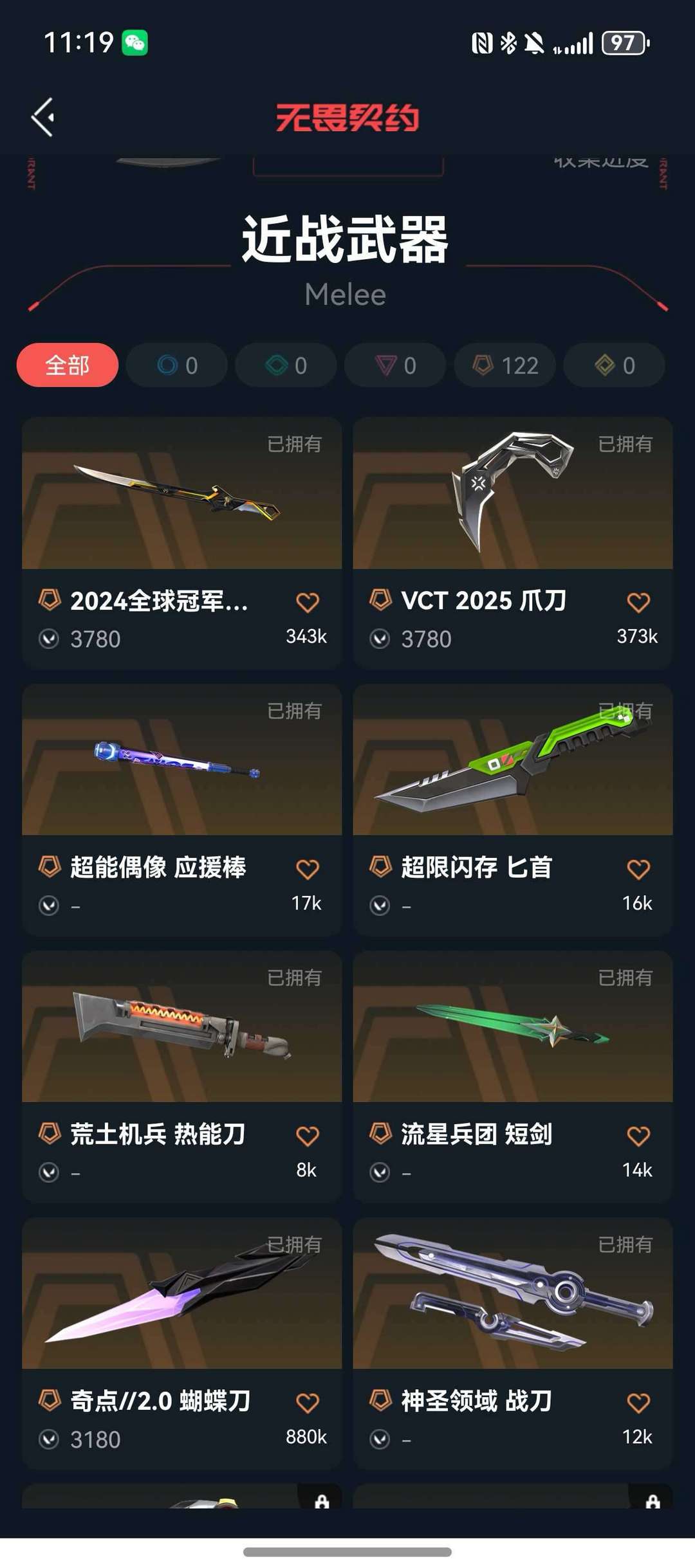
Task: Filter by the green diamond tier chip
Action: [286, 365]
